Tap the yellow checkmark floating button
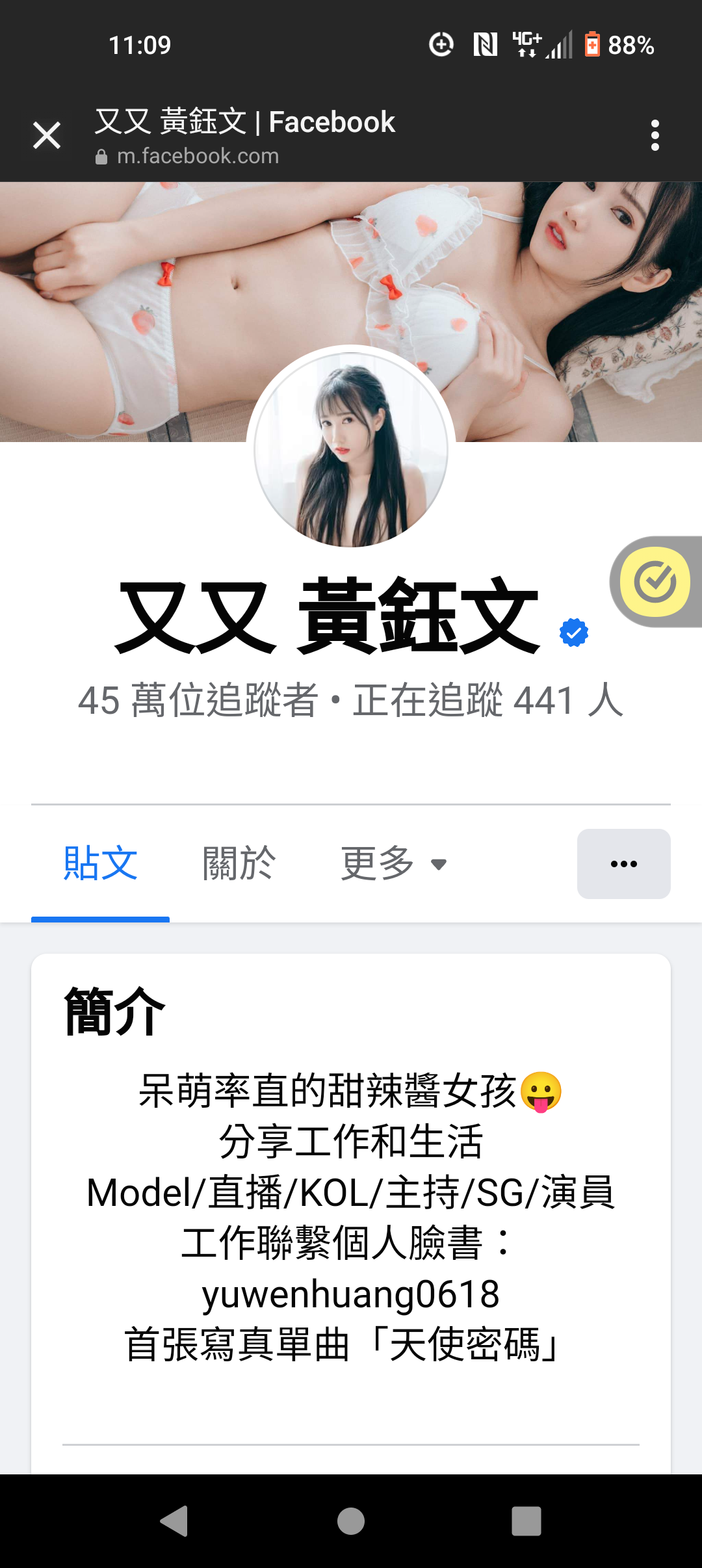Viewport: 702px width, 1568px height. point(655,582)
